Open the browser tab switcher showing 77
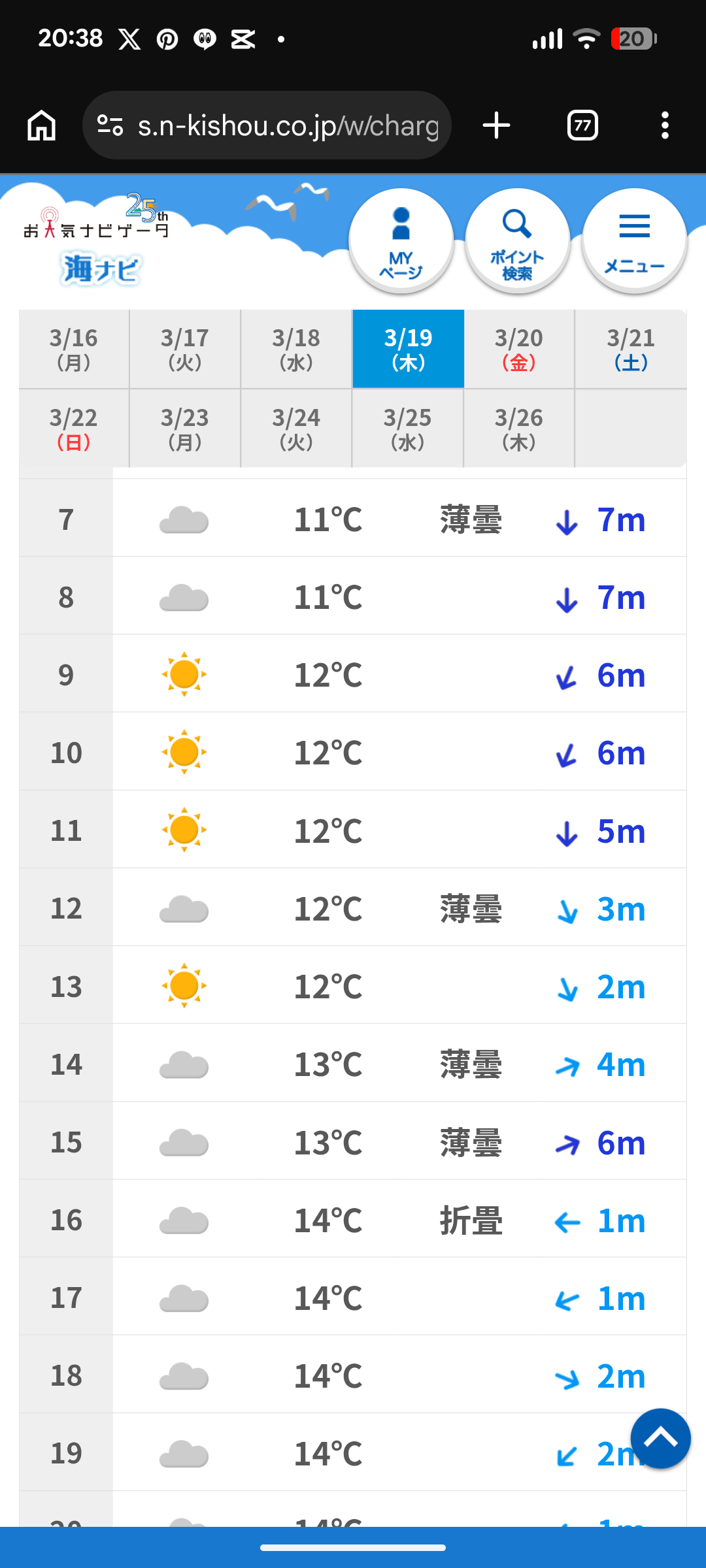The height and width of the screenshot is (1568, 706). point(581,125)
